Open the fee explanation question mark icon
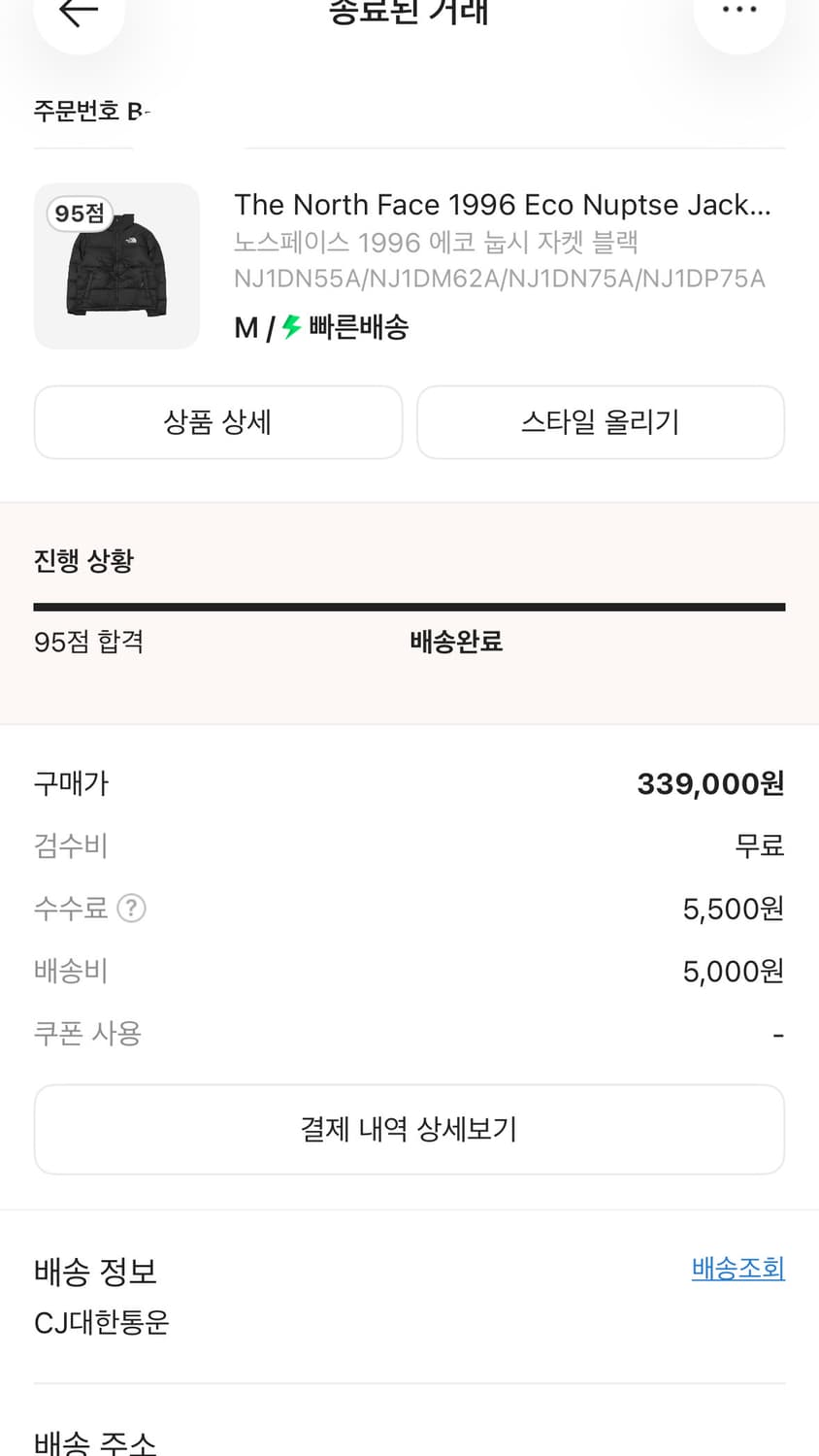 131,909
